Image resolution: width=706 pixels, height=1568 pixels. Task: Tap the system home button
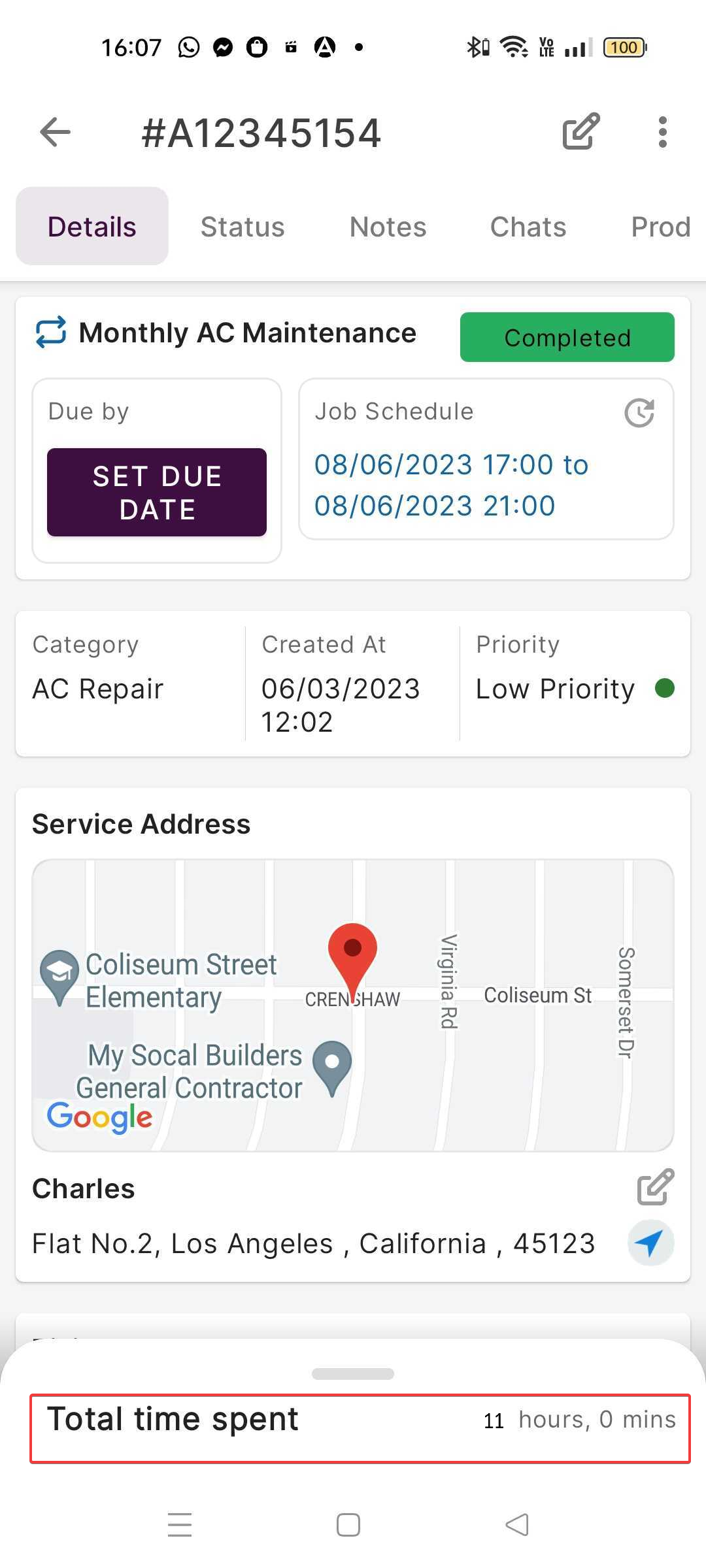pos(348,1525)
